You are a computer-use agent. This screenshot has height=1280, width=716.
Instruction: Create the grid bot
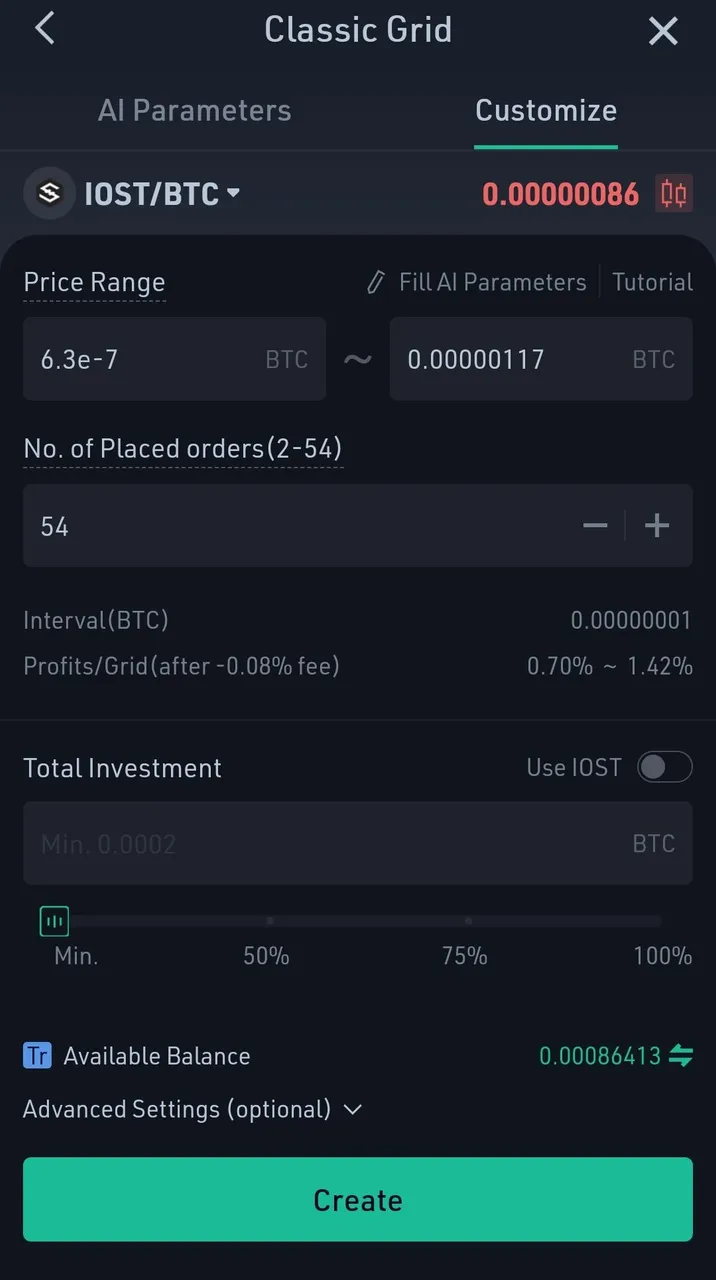click(x=358, y=1199)
